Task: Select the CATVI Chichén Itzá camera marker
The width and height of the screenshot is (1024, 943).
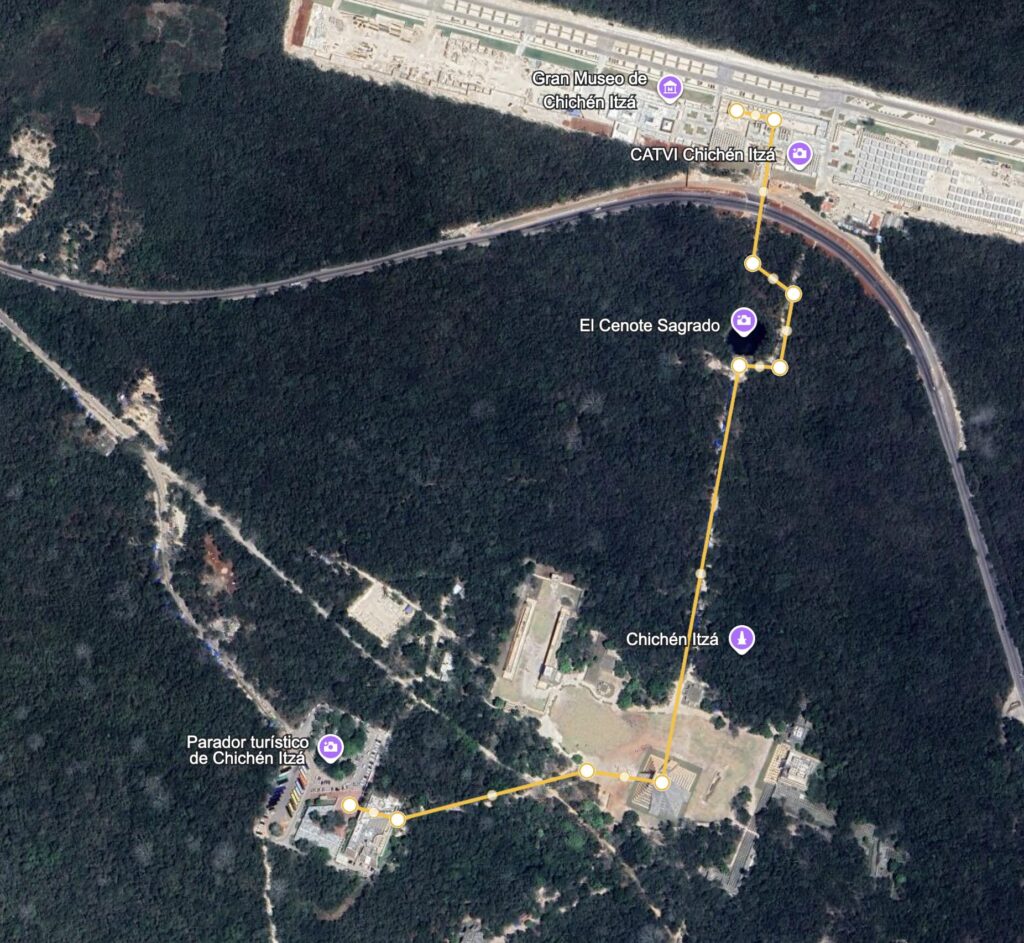Action: pos(799,155)
